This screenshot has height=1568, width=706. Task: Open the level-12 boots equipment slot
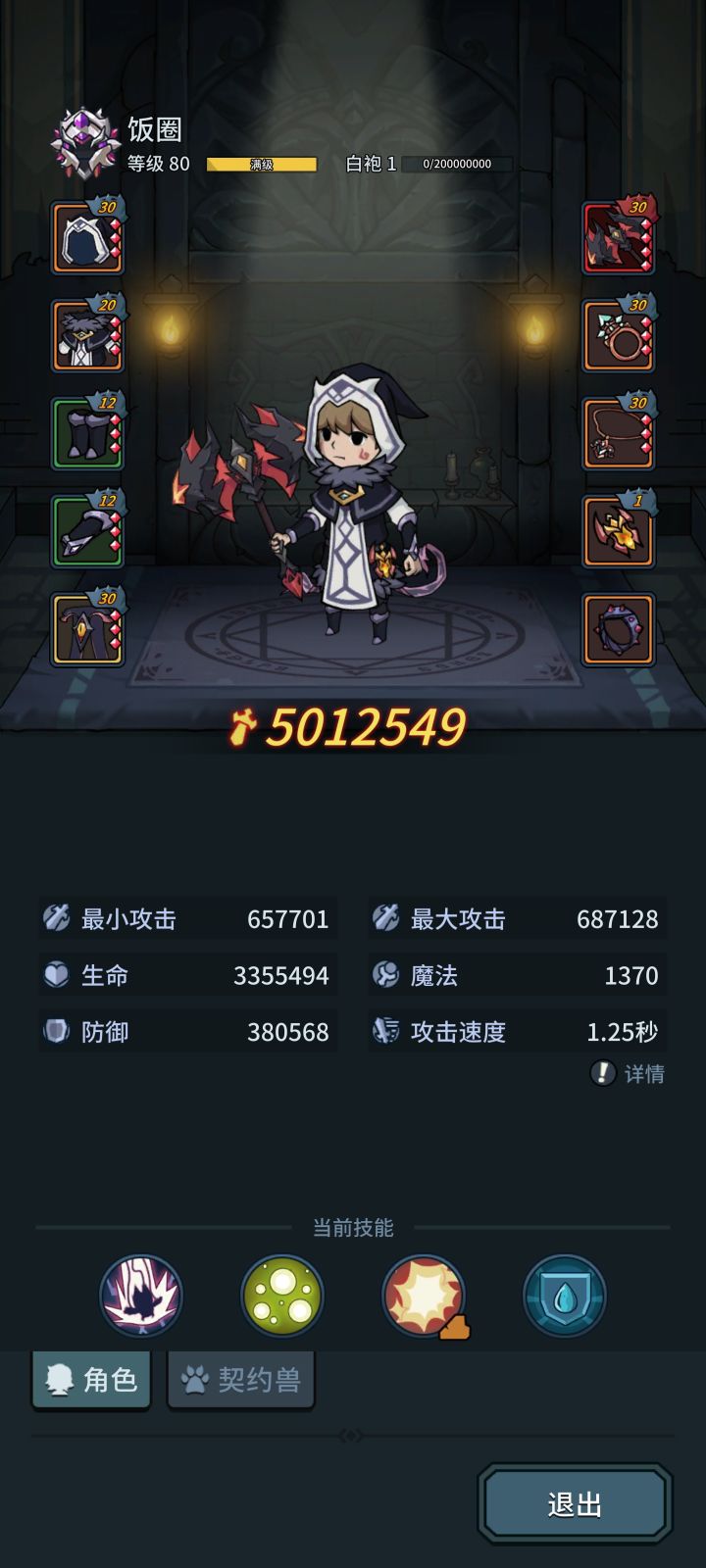[x=86, y=434]
